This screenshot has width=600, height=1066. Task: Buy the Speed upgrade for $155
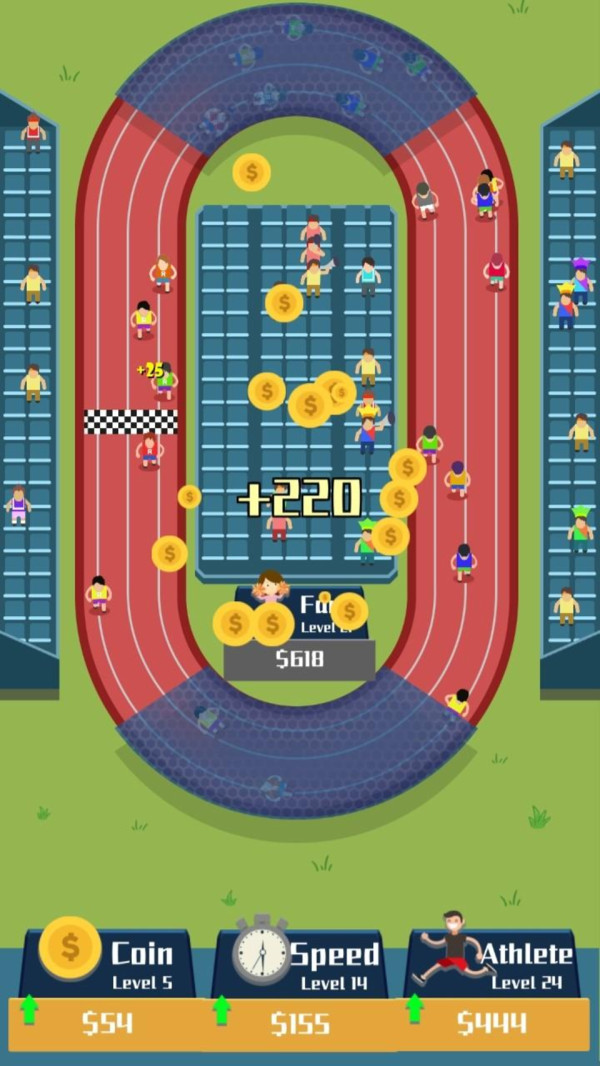300,1022
